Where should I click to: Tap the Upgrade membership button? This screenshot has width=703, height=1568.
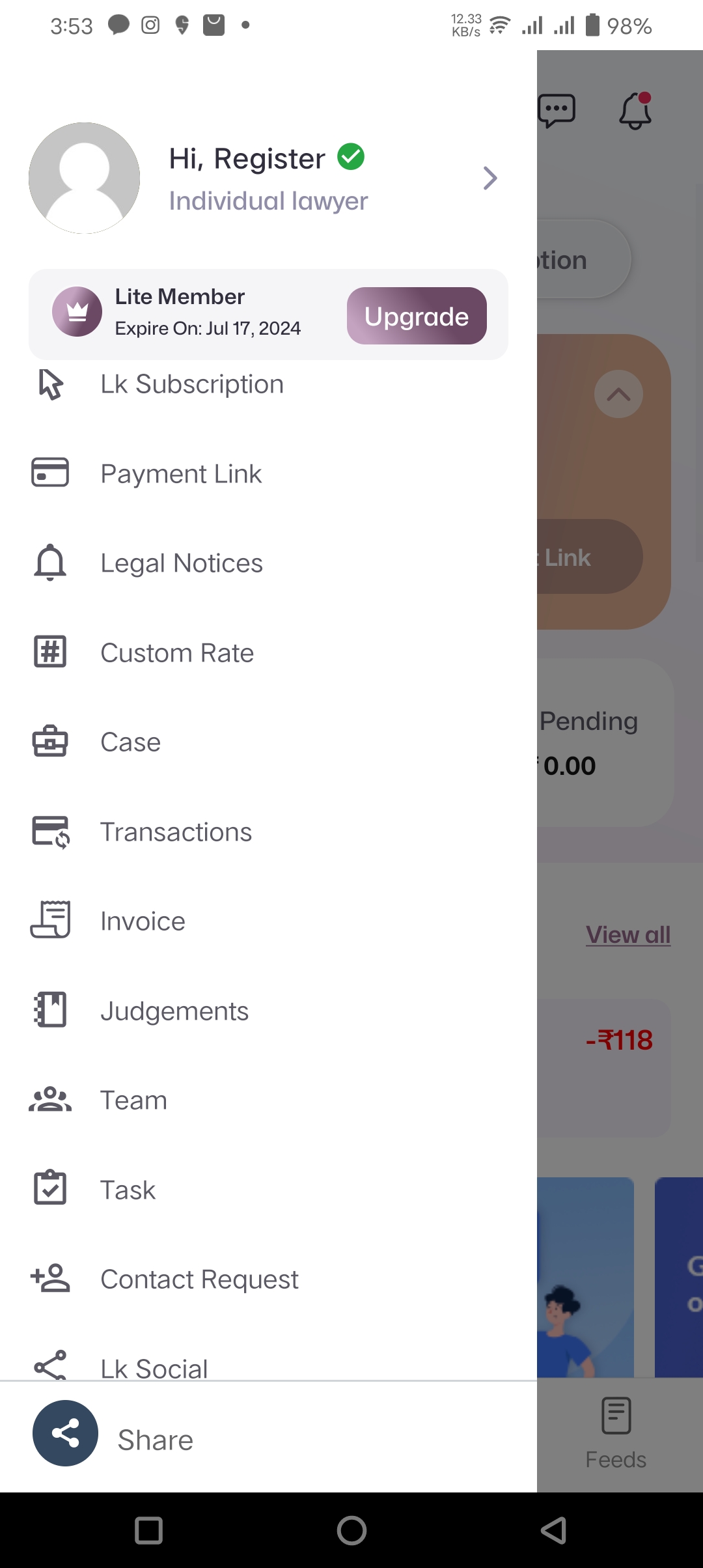click(x=417, y=316)
